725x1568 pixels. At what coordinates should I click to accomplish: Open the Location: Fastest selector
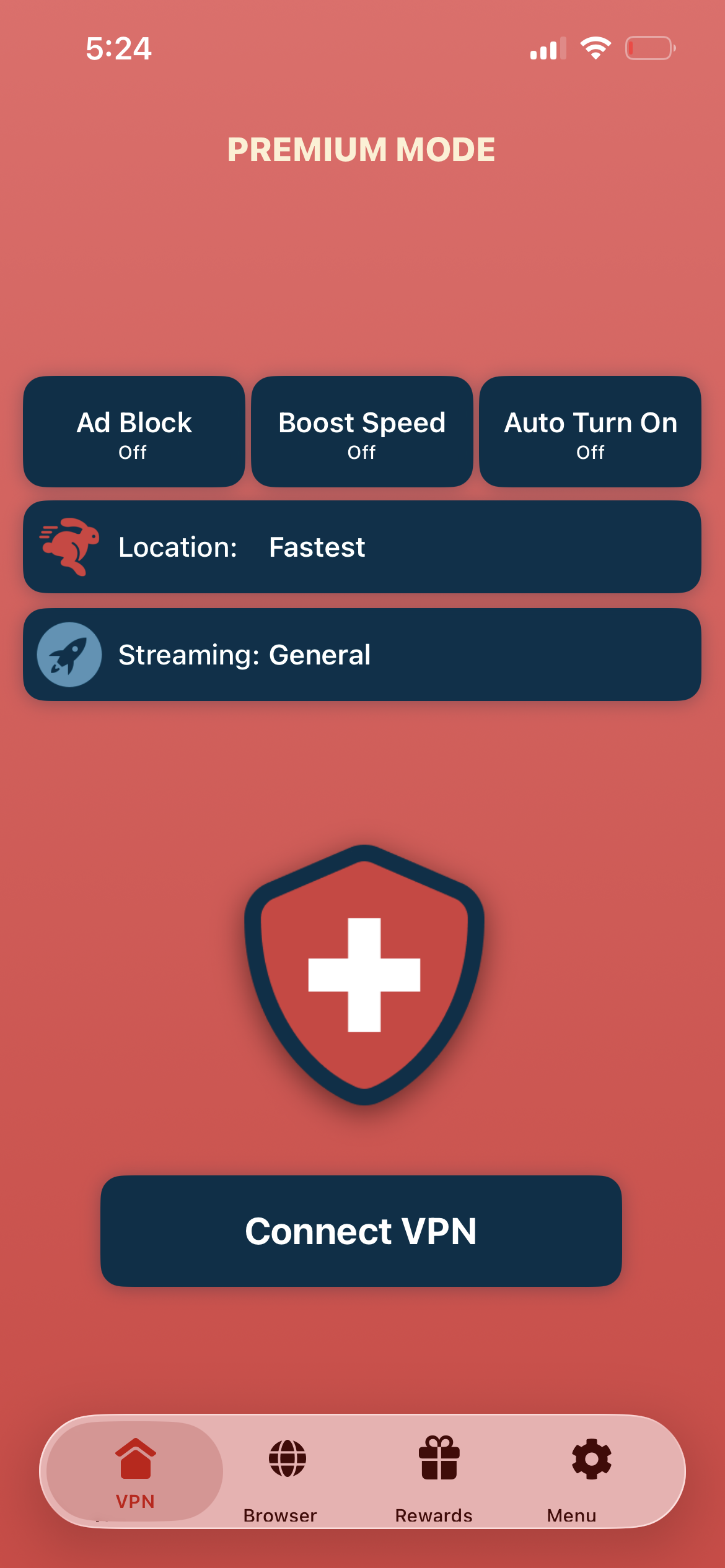[x=362, y=546]
